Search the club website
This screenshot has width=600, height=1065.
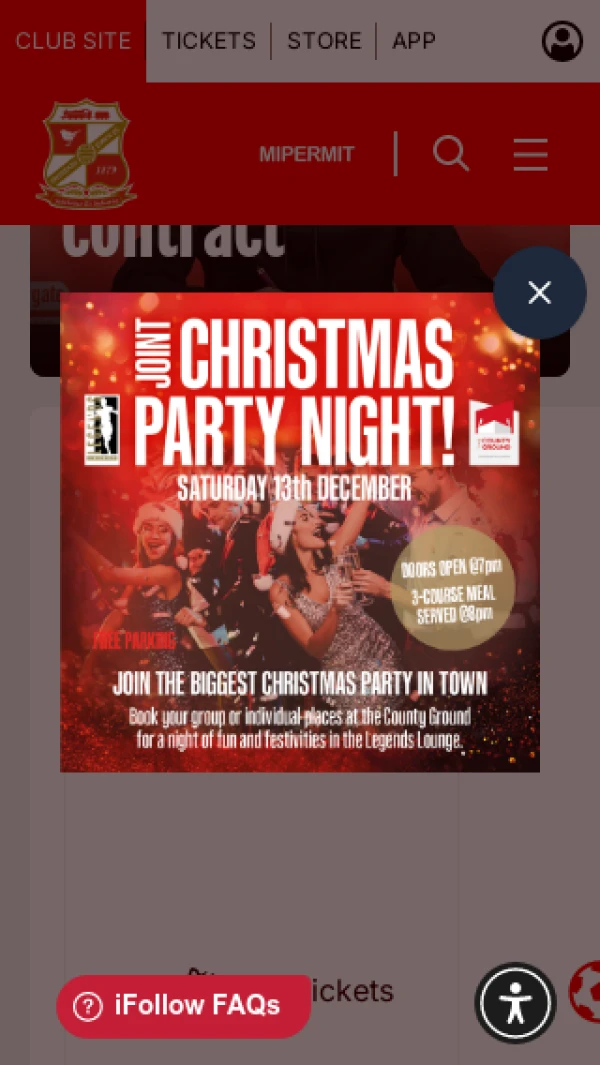pyautogui.click(x=451, y=154)
